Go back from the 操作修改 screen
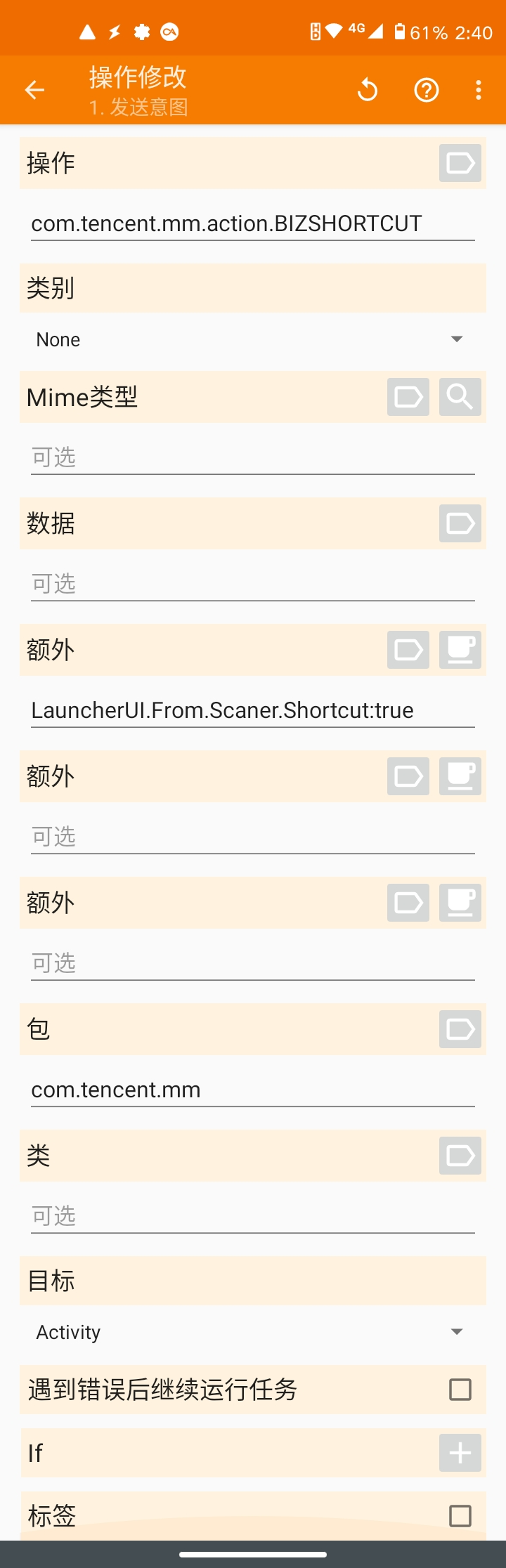Viewport: 506px width, 1568px height. point(34,90)
